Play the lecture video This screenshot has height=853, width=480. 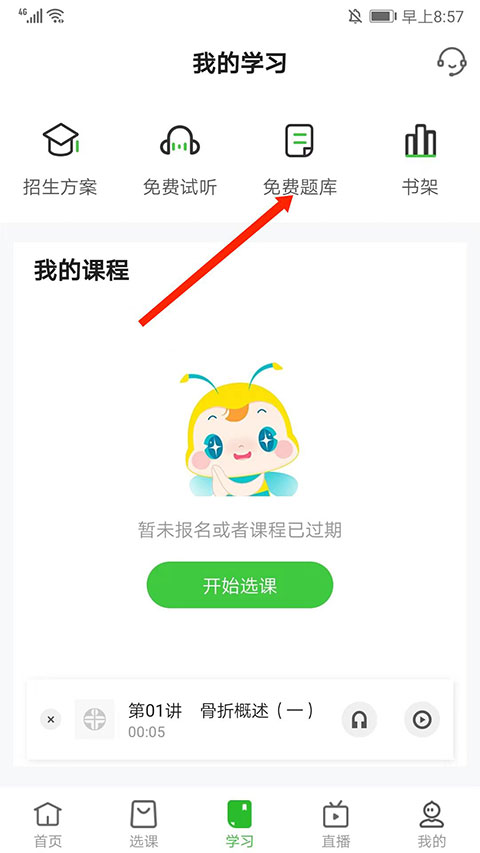[422, 720]
